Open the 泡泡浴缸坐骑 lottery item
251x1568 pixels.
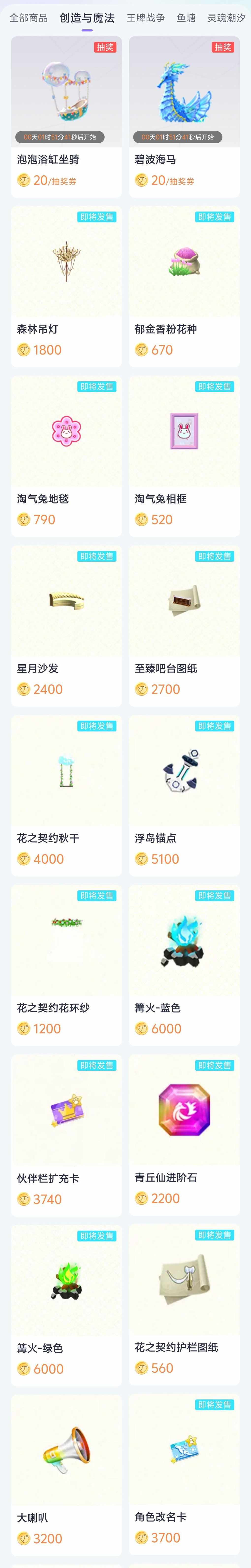[66, 116]
